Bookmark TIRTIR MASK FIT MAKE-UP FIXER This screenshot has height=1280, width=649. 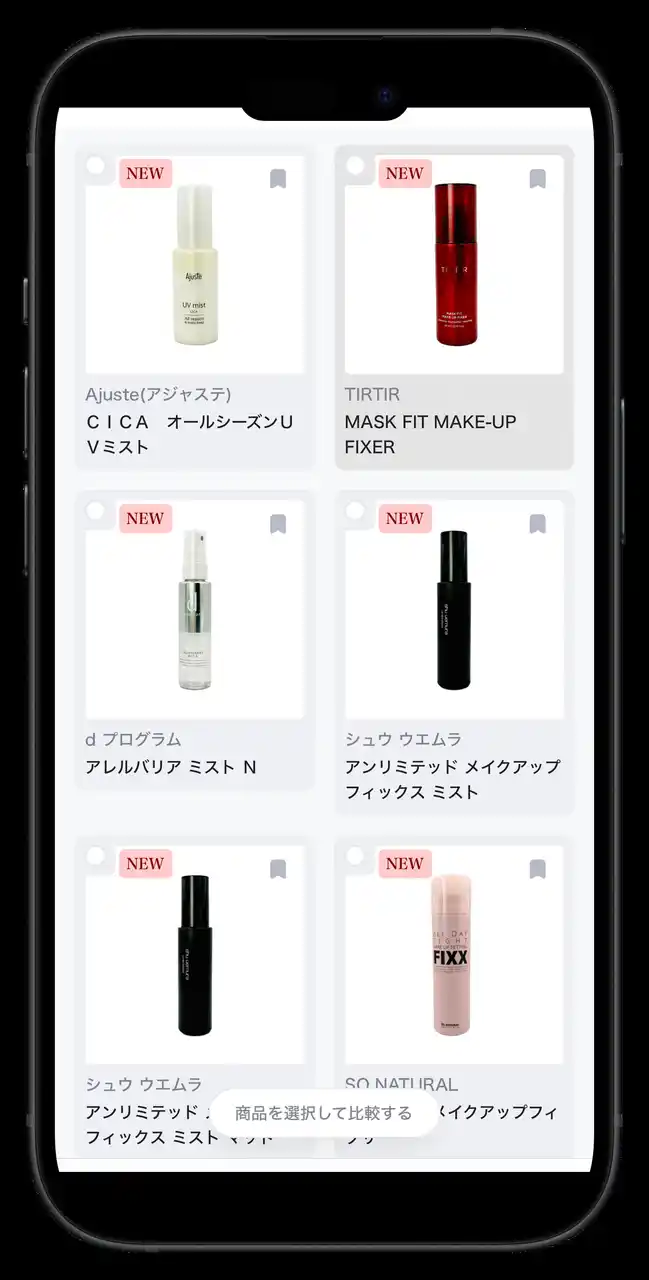(x=537, y=179)
